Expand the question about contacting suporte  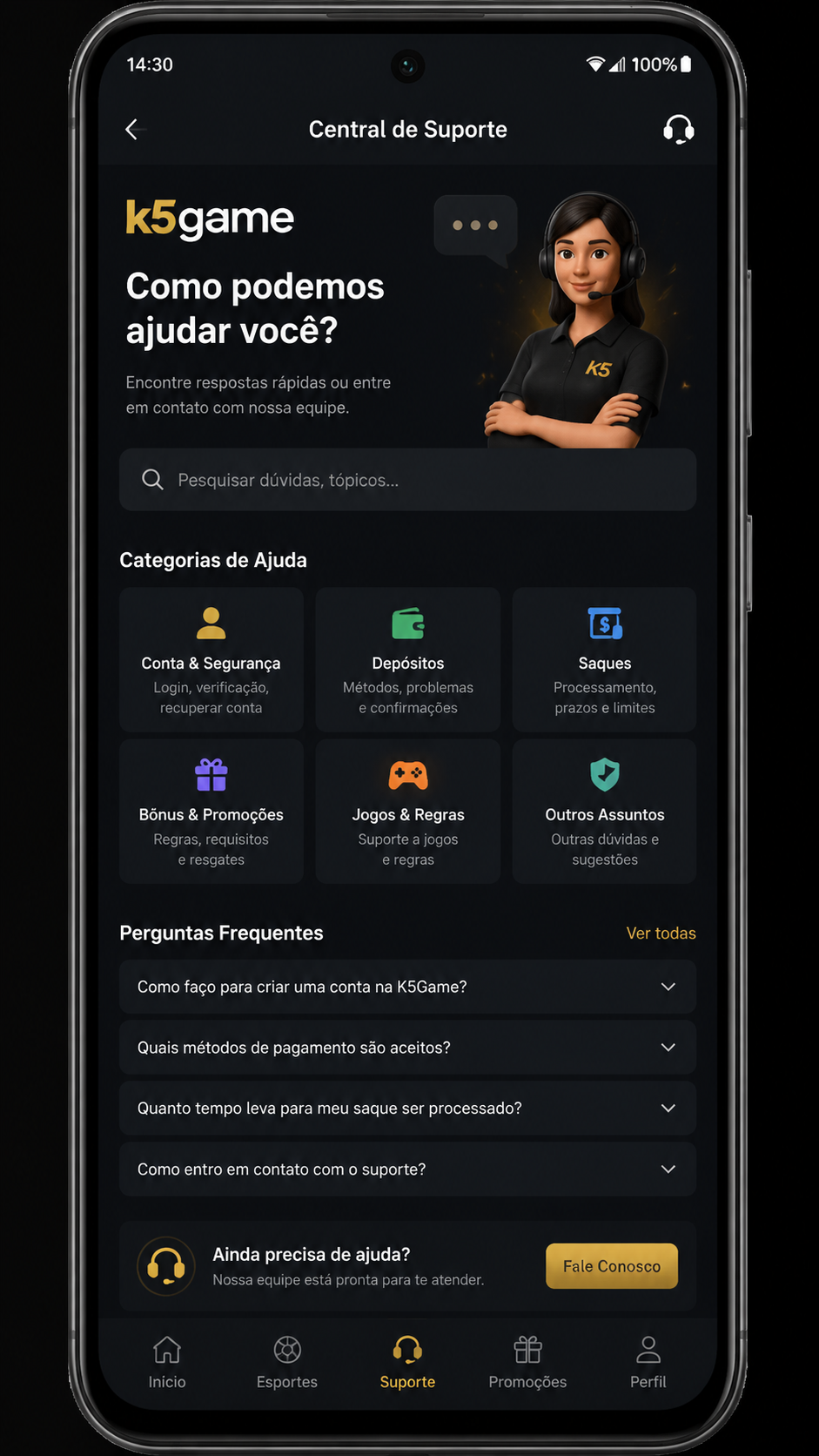pos(407,1169)
